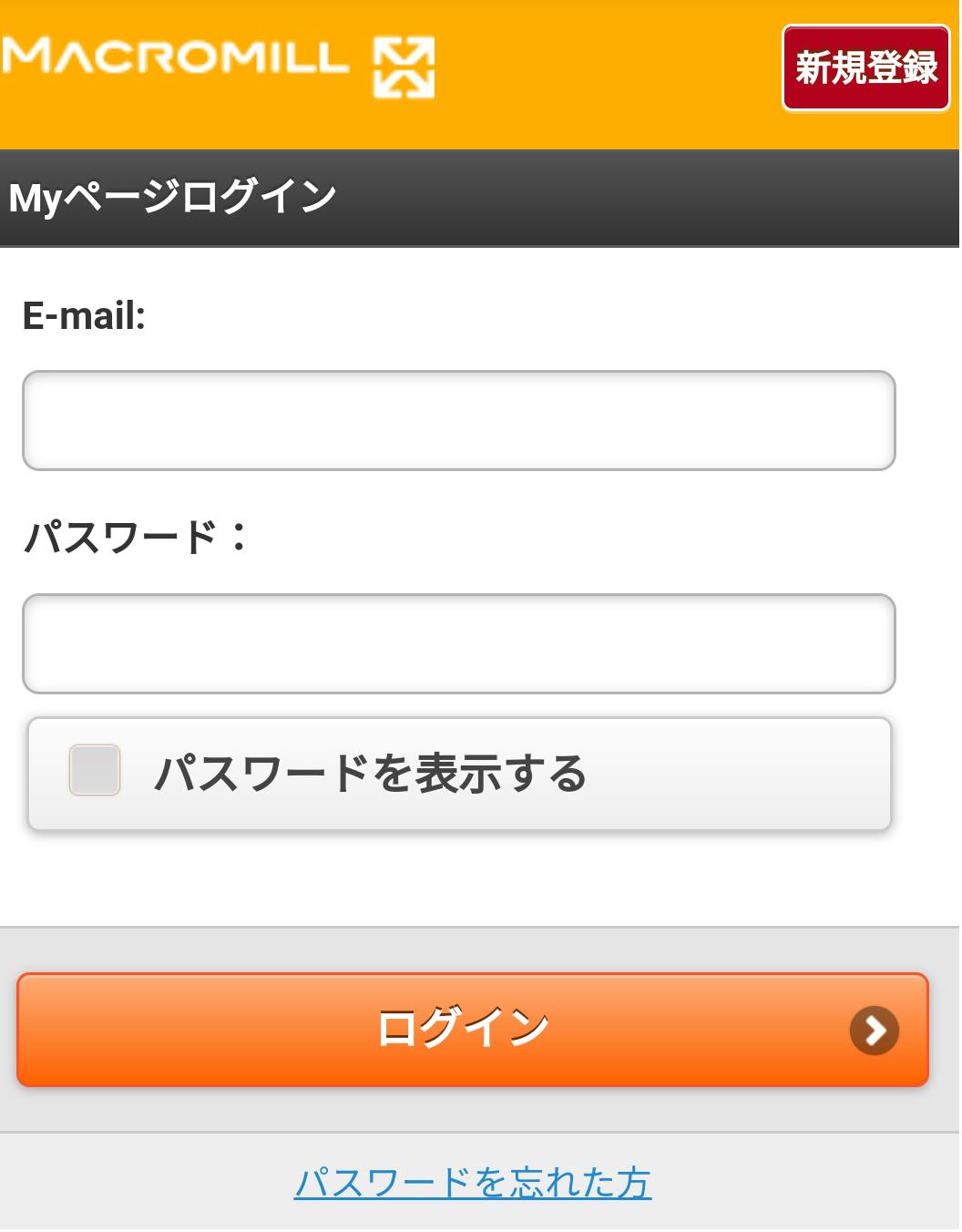Select the パスワード input field
962x1232 pixels.
[x=458, y=643]
